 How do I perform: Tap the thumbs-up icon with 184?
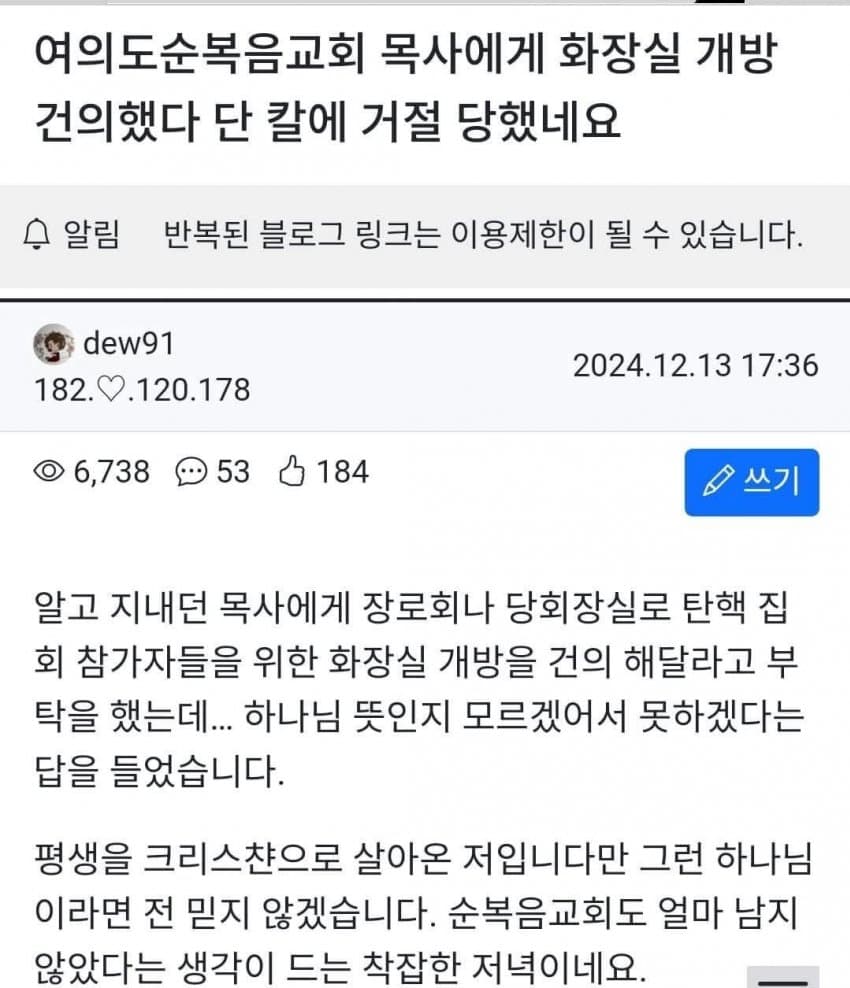tap(292, 471)
